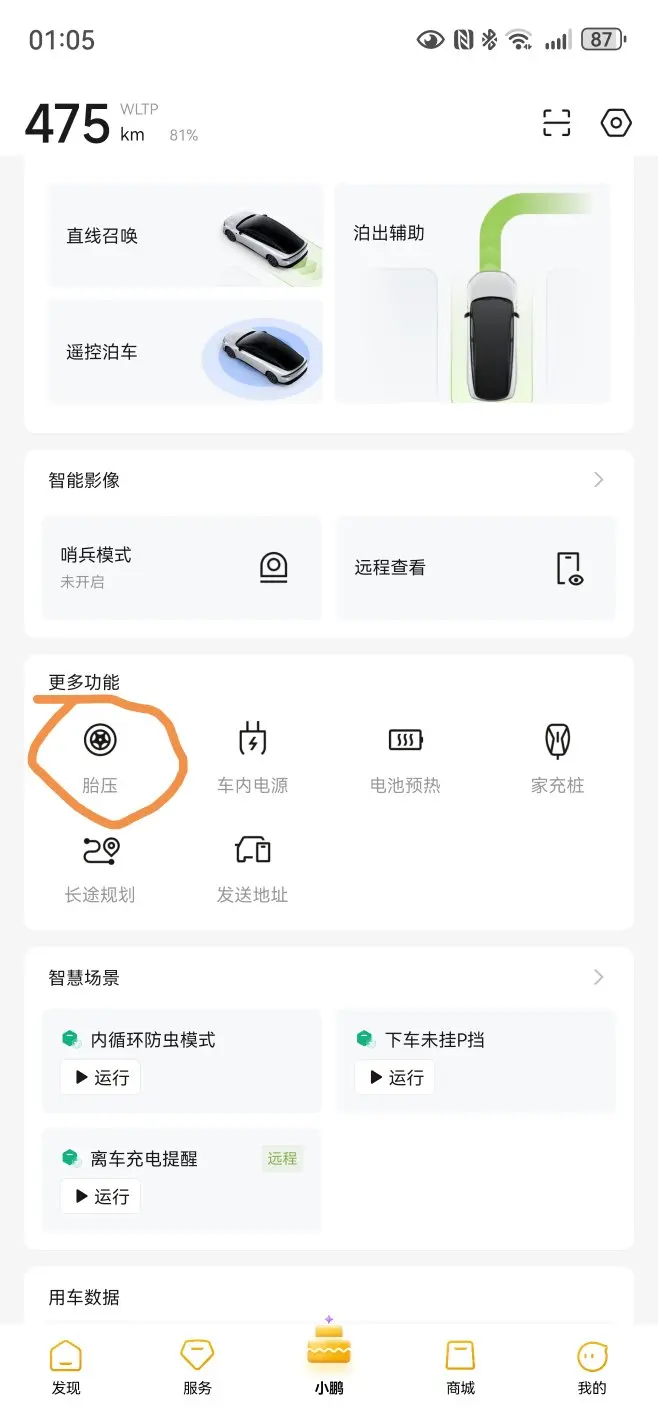Open 远程查看 card
This screenshot has height=1416, width=658.
point(475,567)
